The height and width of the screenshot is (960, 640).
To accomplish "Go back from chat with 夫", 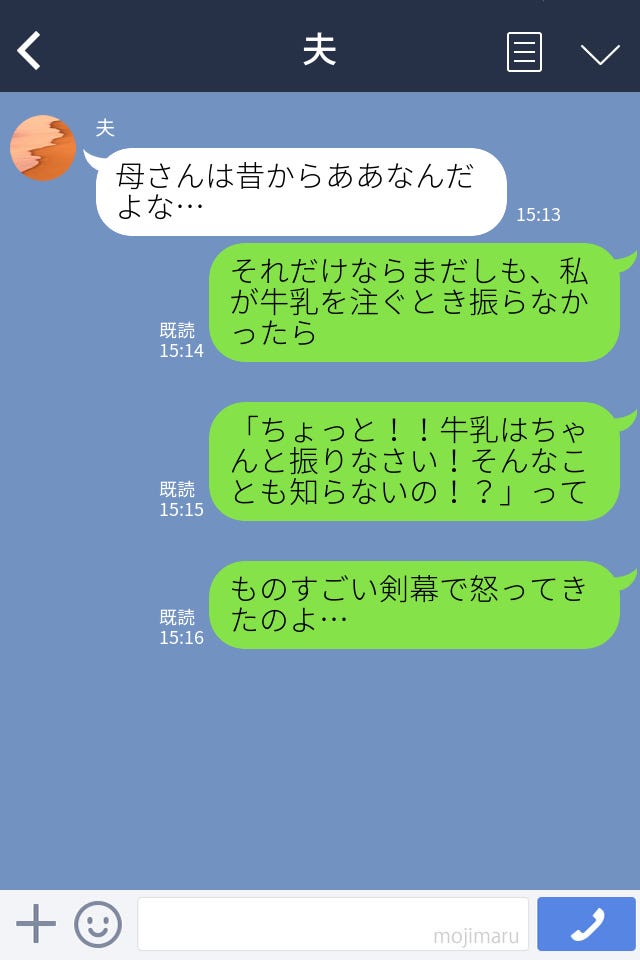I will (30, 51).
